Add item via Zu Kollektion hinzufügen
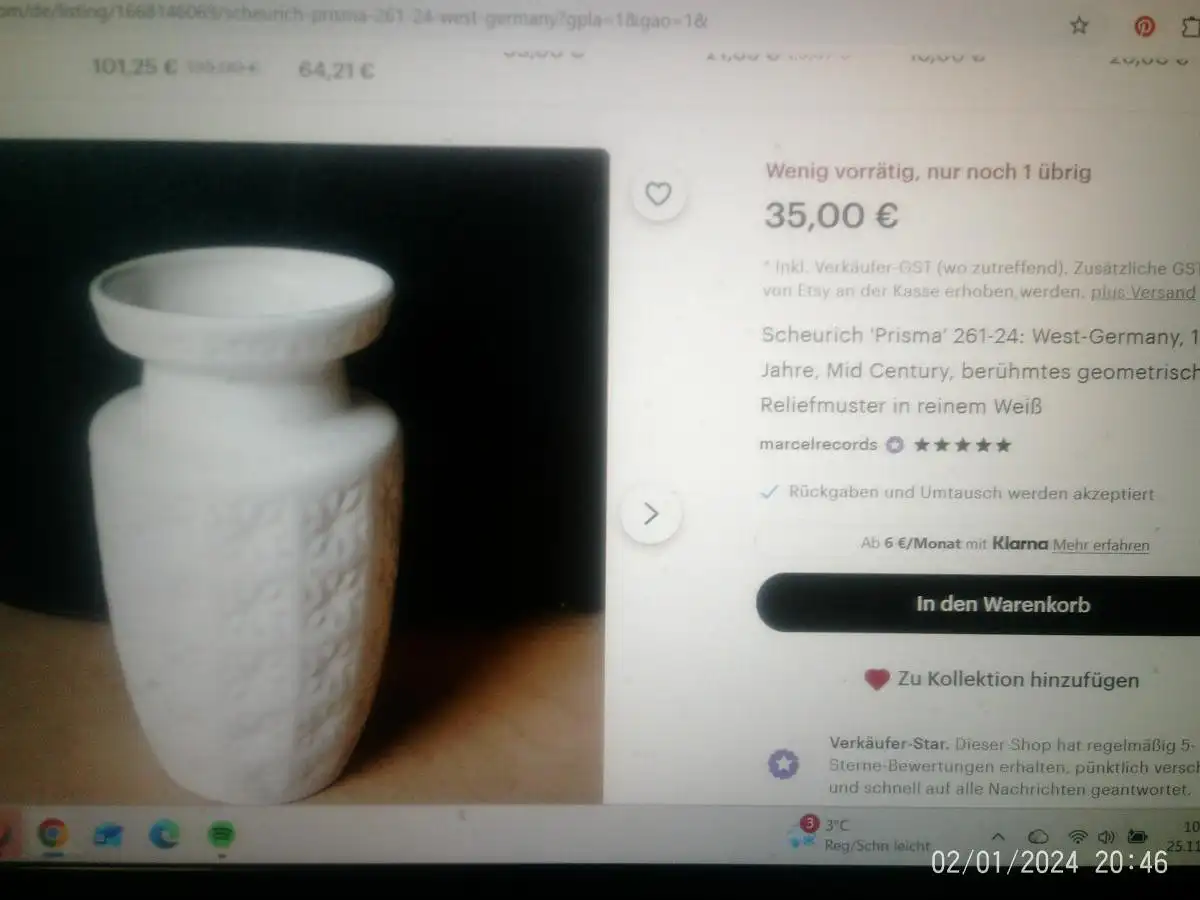Viewport: 1200px width, 900px height. [1002, 680]
